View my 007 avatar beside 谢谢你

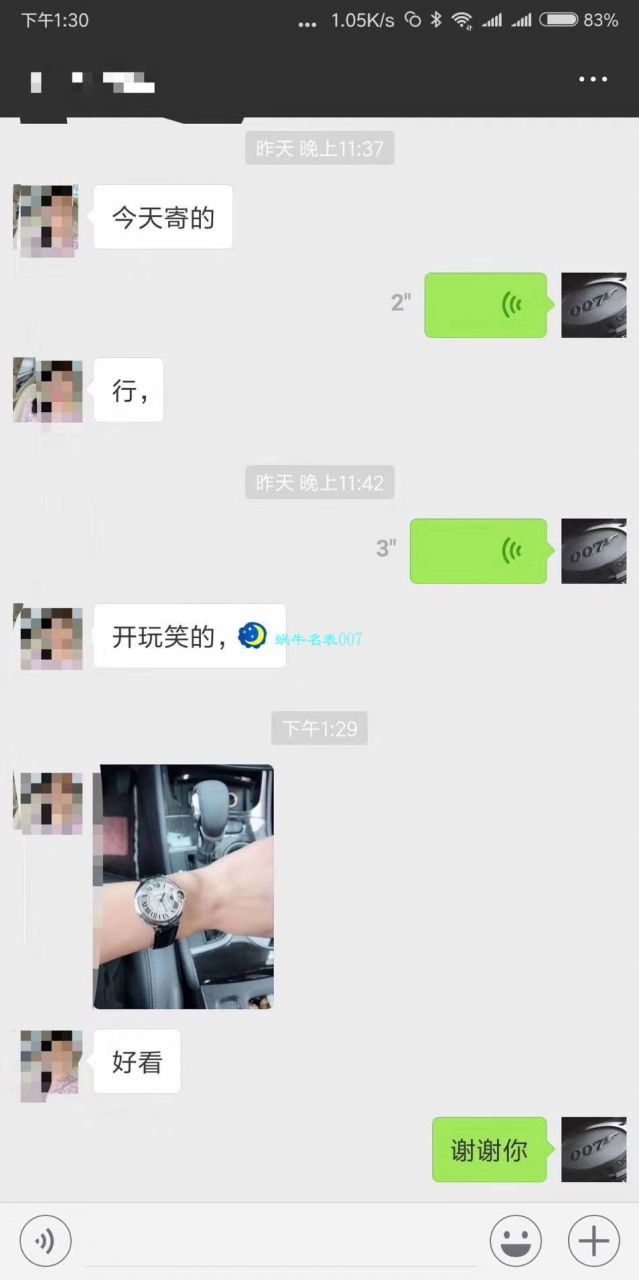(x=594, y=1149)
